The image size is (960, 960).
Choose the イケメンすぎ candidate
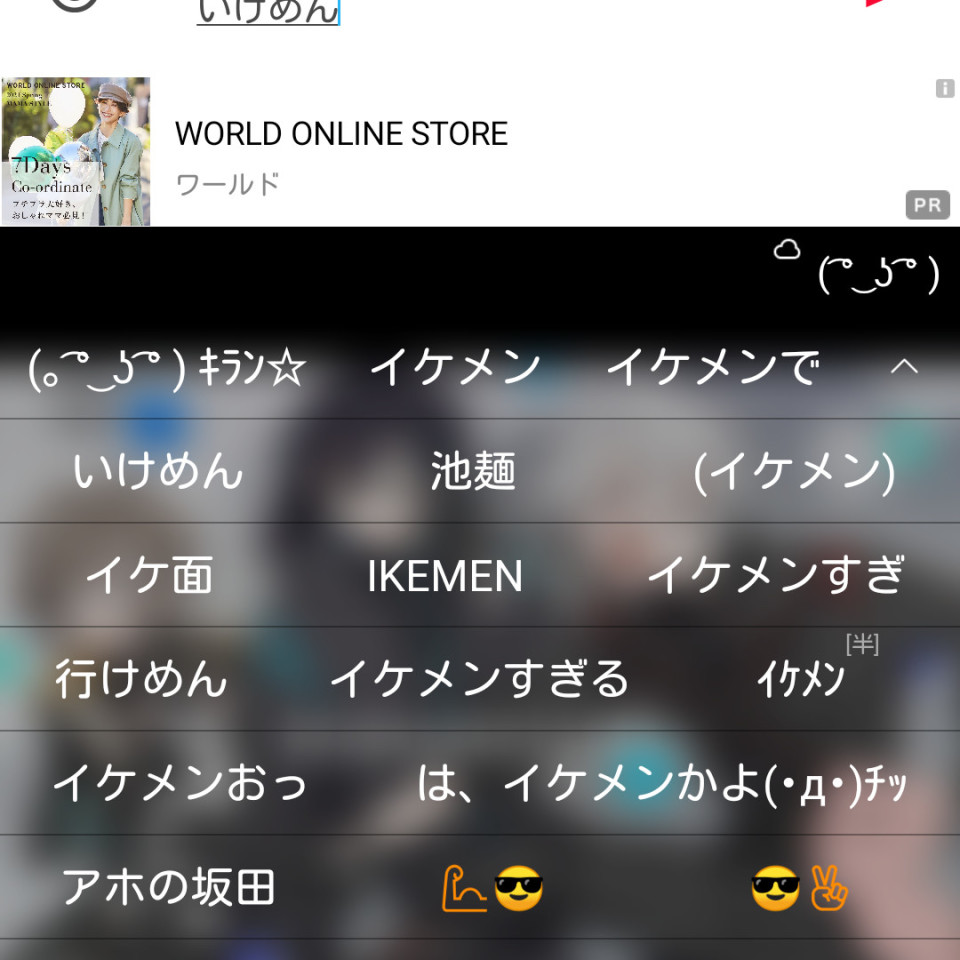click(776, 576)
